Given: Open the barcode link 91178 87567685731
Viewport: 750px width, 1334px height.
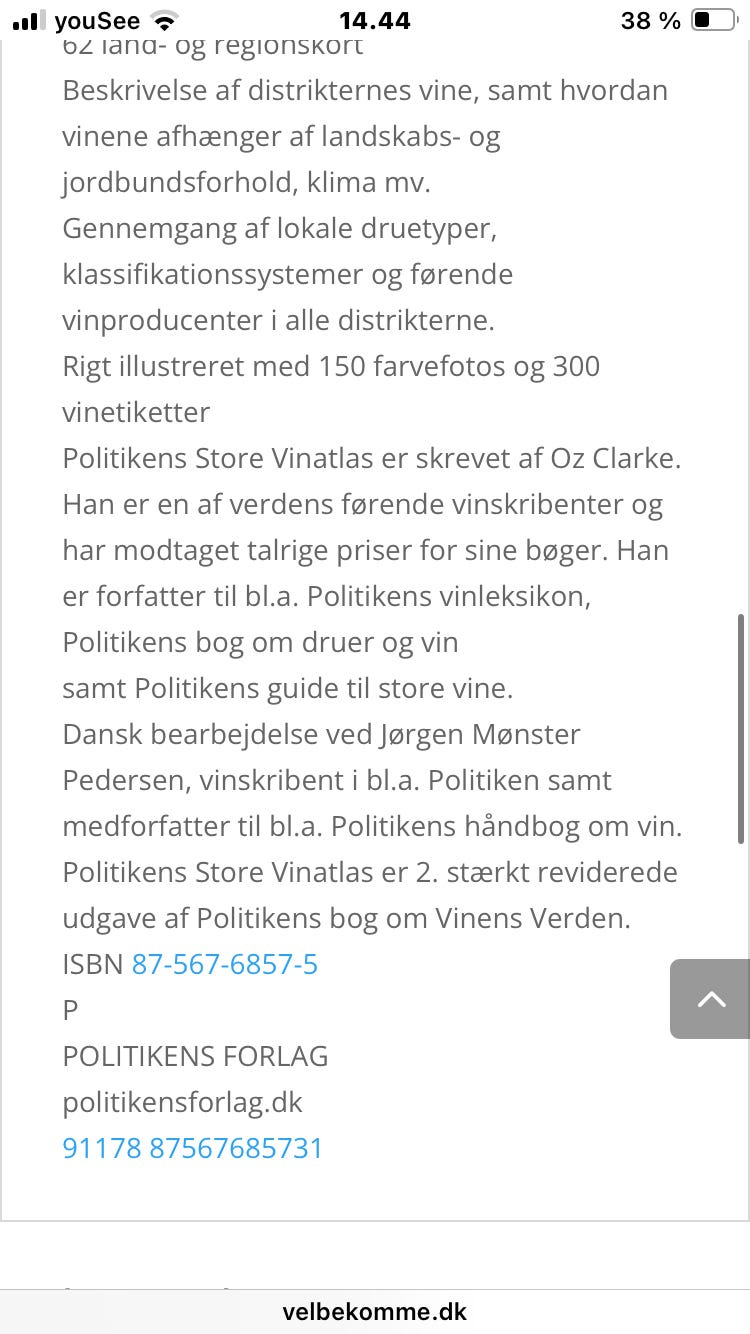Looking at the screenshot, I should 192,1148.
